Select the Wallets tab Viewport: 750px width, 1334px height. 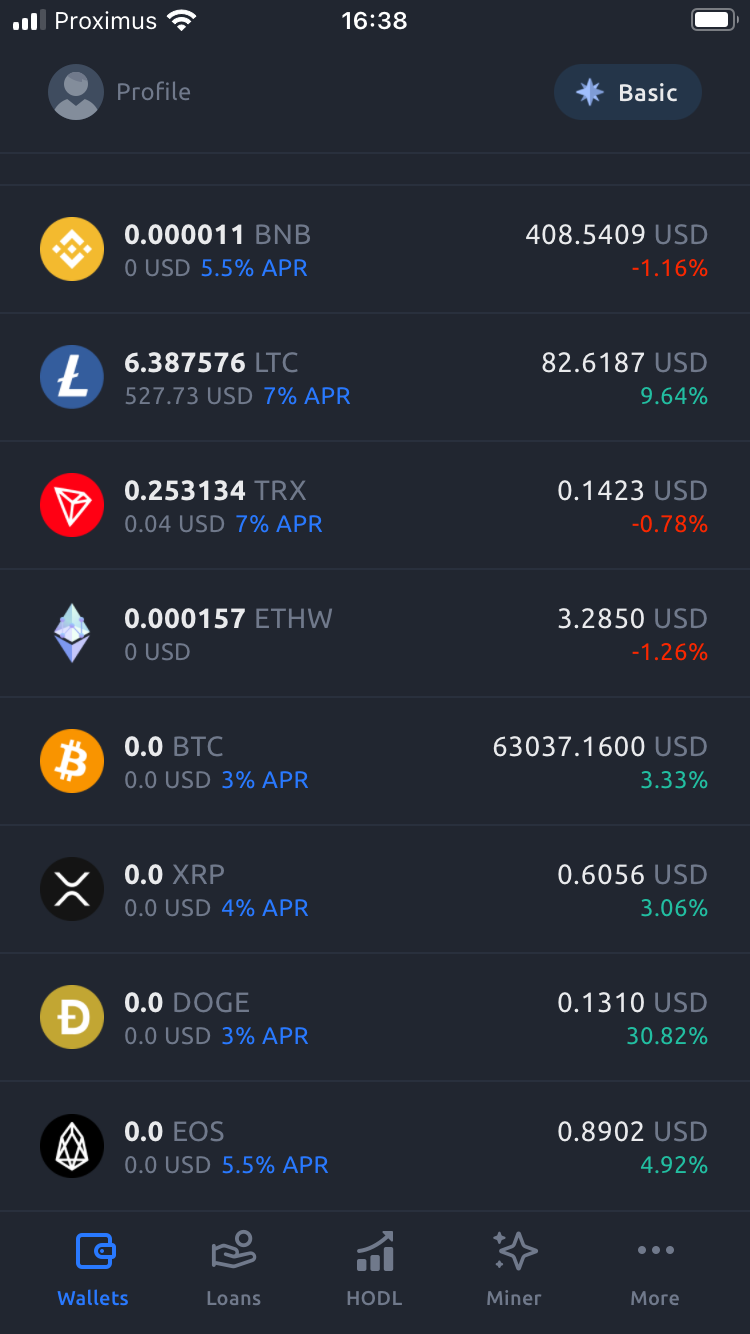[93, 1270]
